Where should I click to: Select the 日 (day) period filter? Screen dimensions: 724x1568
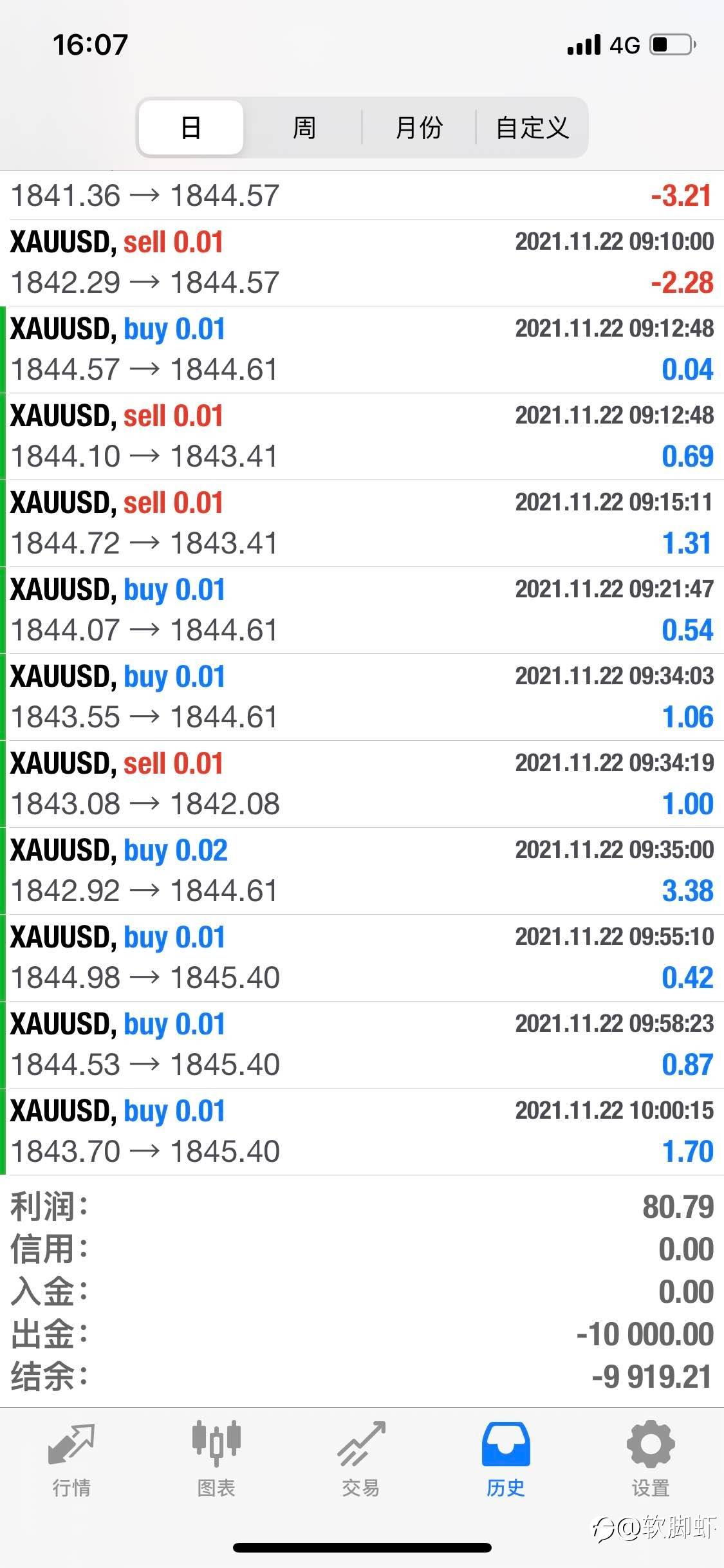pyautogui.click(x=191, y=127)
